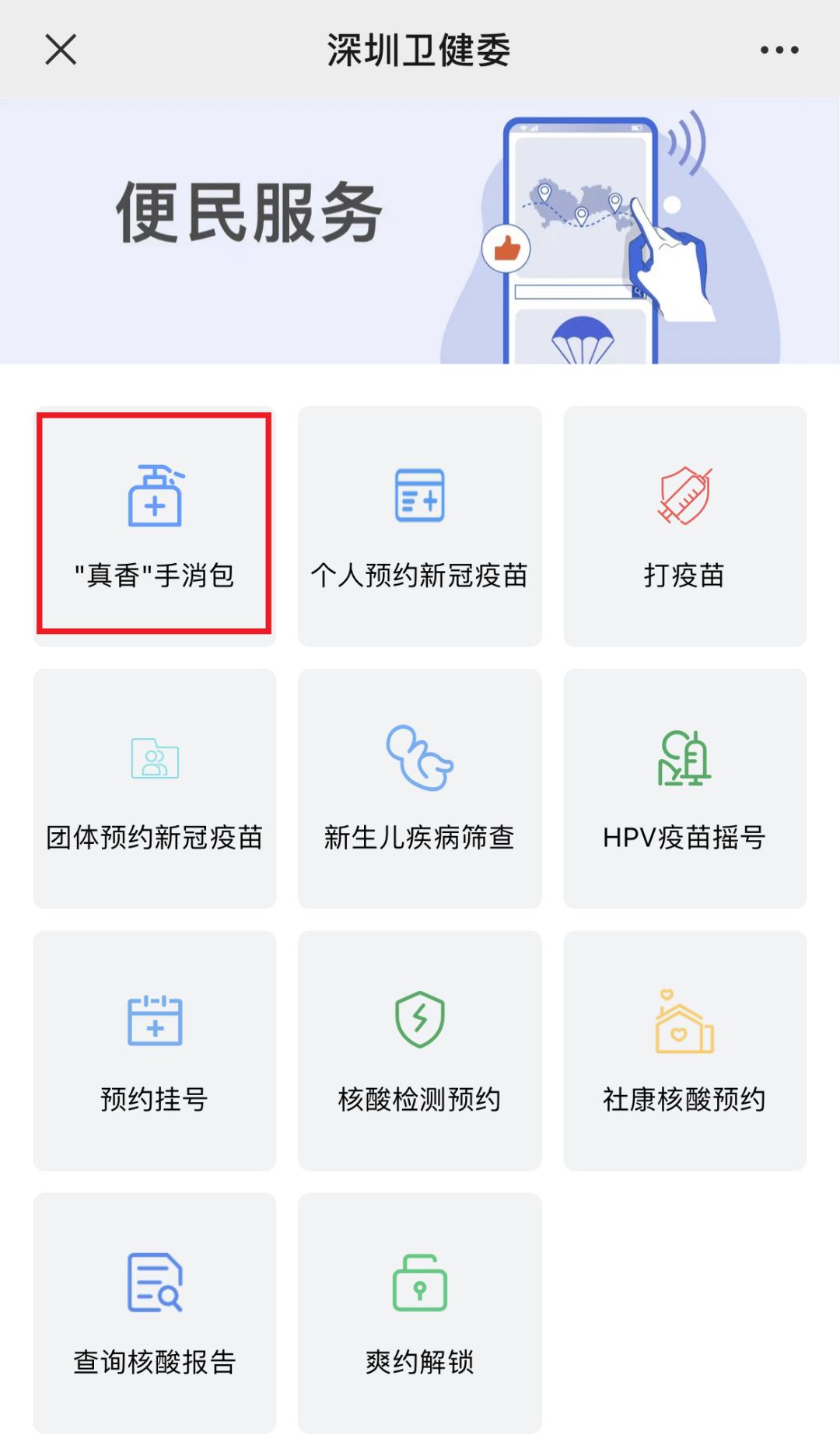Open the three-dot more options menu
840x1442 pixels.
click(779, 50)
